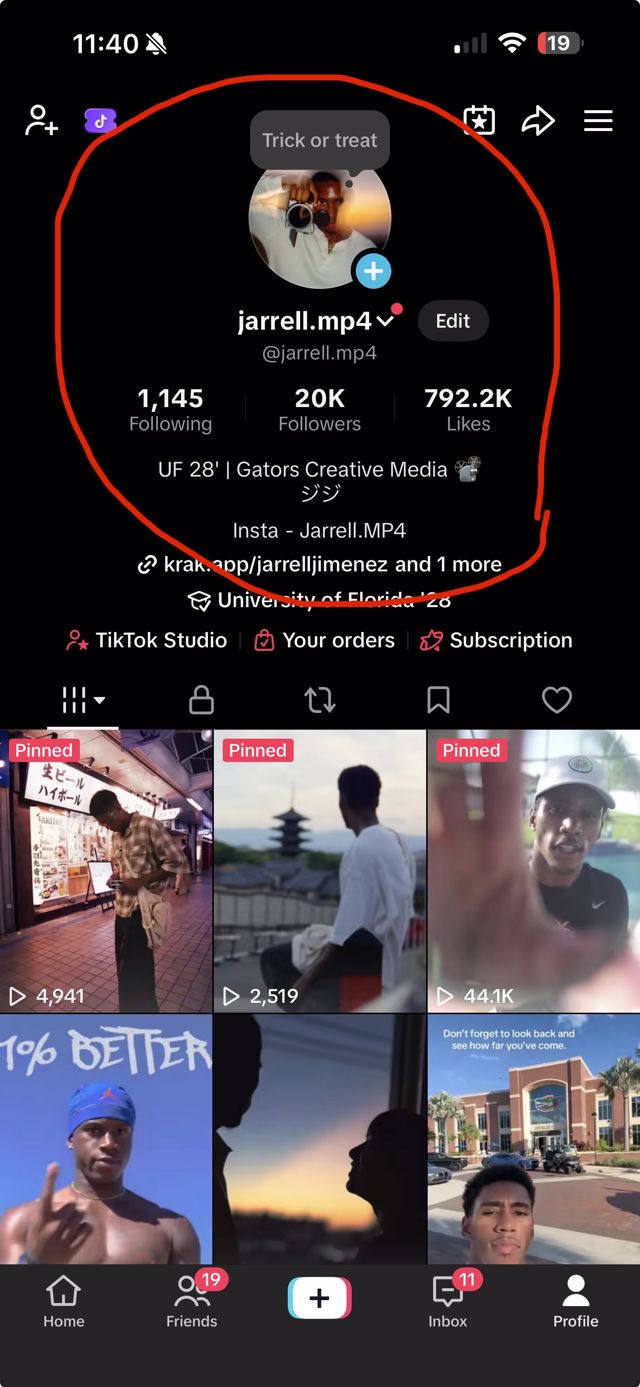
Task: Tap the blue plus on profile photo
Action: [x=373, y=270]
